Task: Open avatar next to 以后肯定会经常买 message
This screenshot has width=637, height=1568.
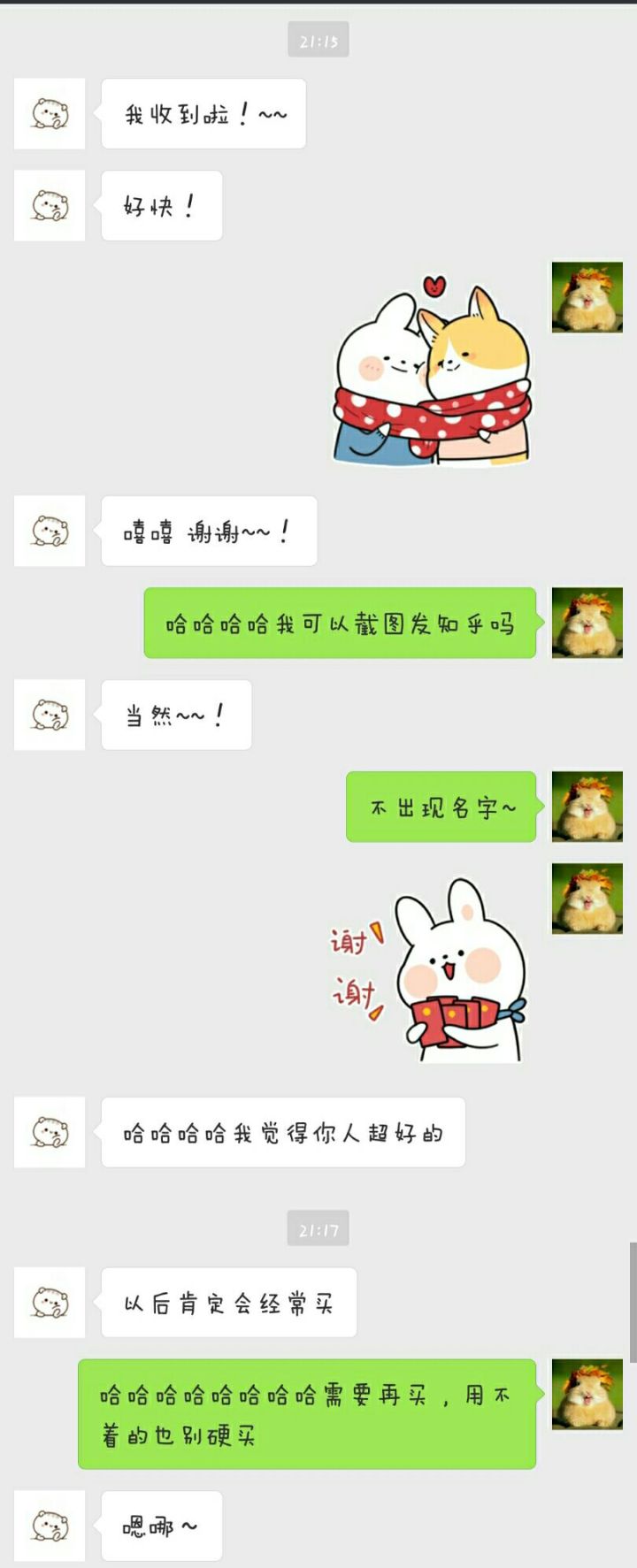Action: click(50, 1302)
